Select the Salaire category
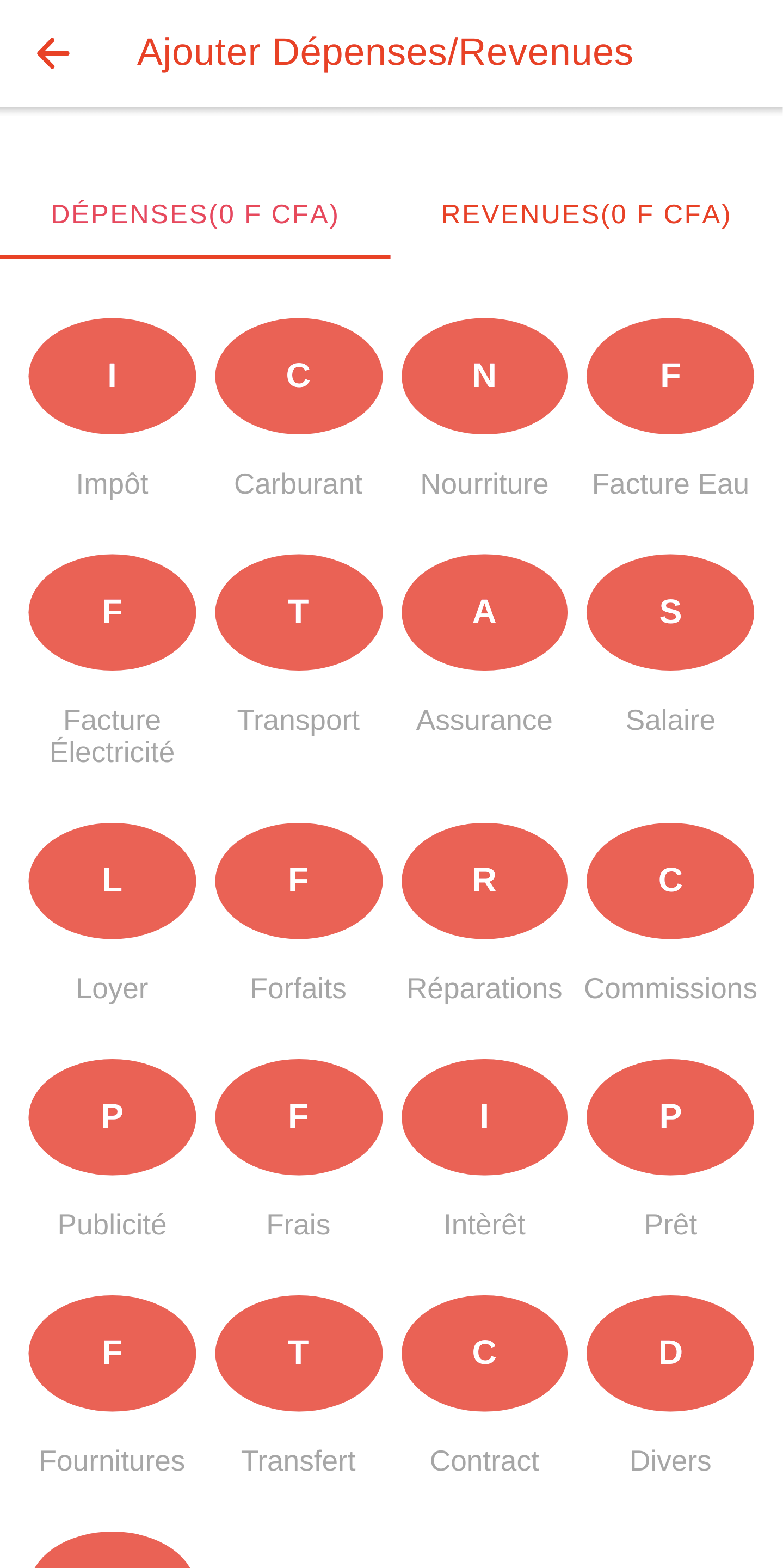 point(670,612)
